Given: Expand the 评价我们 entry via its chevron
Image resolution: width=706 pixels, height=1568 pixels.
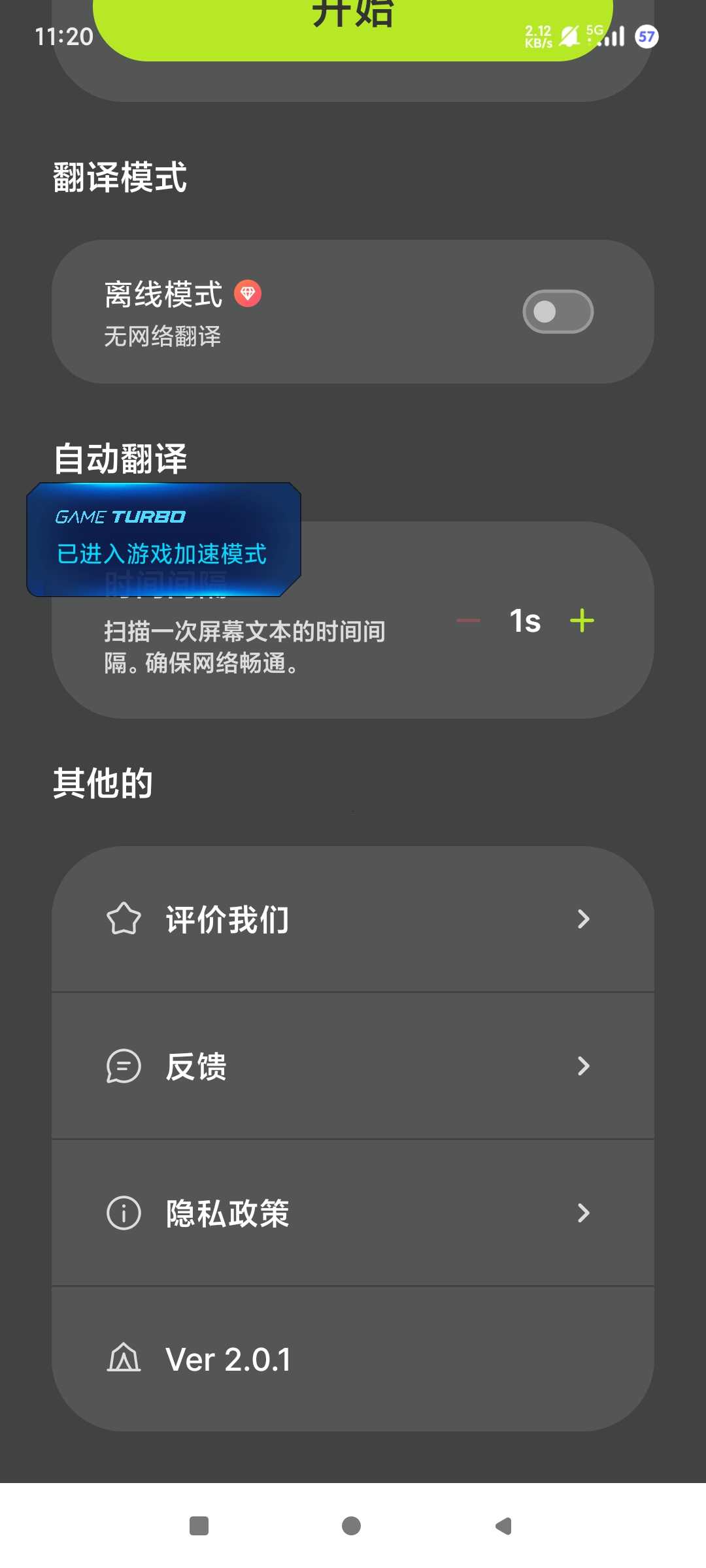Looking at the screenshot, I should click(x=584, y=919).
